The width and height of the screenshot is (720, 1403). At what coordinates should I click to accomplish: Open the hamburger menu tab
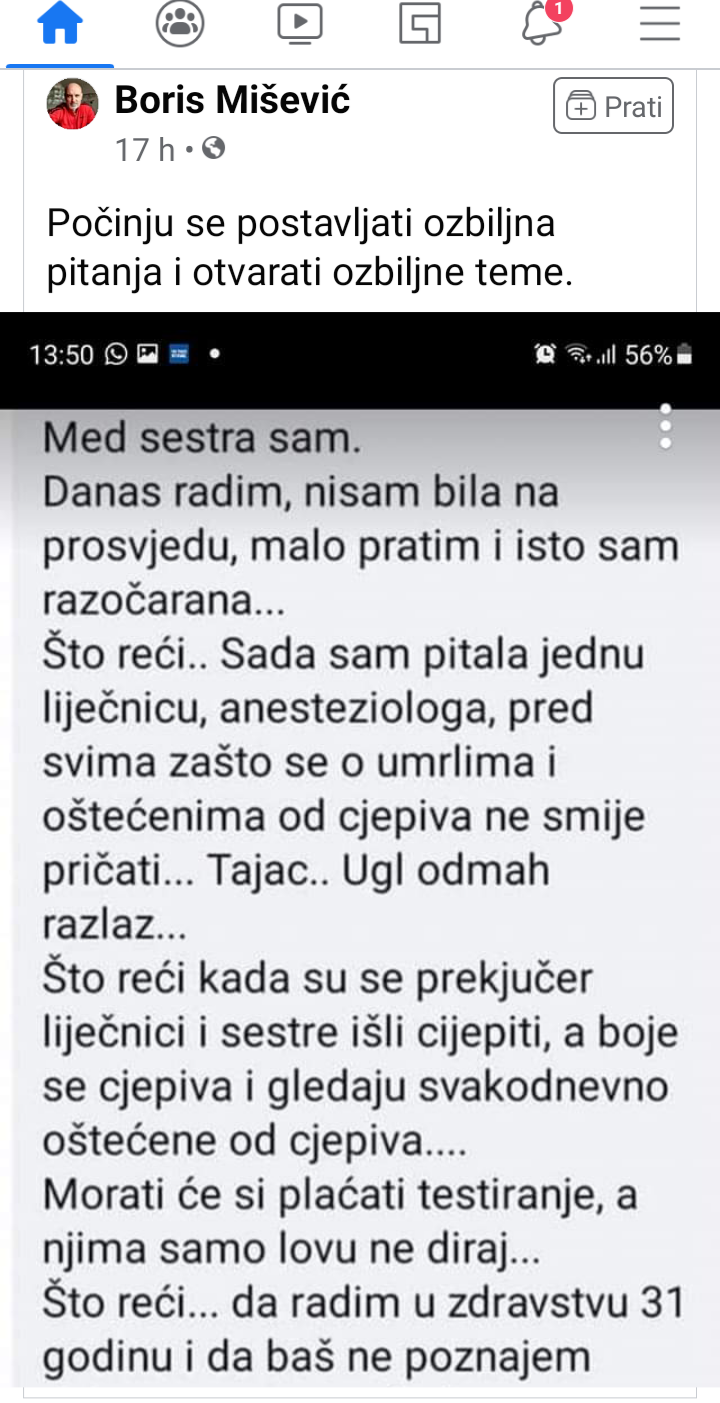click(x=660, y=25)
